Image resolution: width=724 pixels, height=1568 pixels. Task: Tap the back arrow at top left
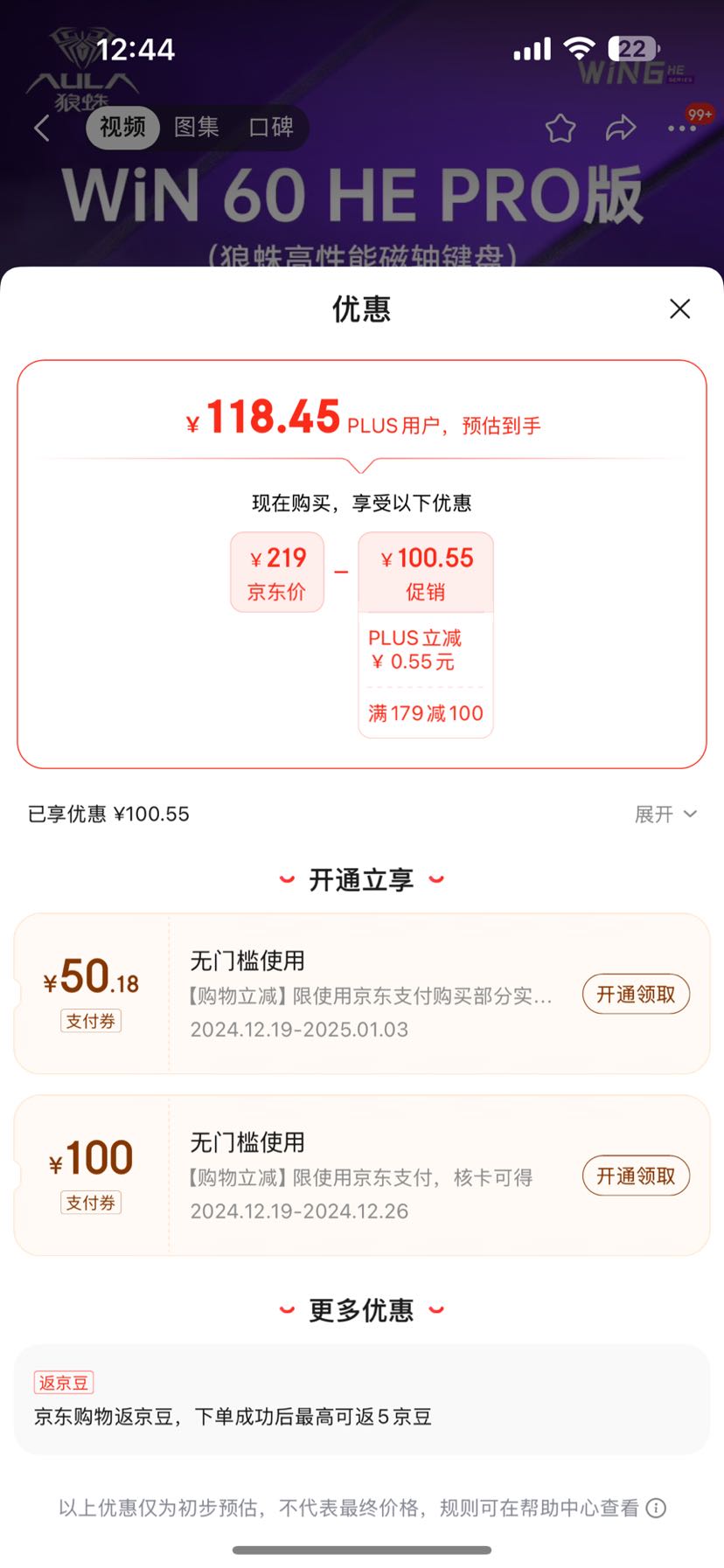40,128
